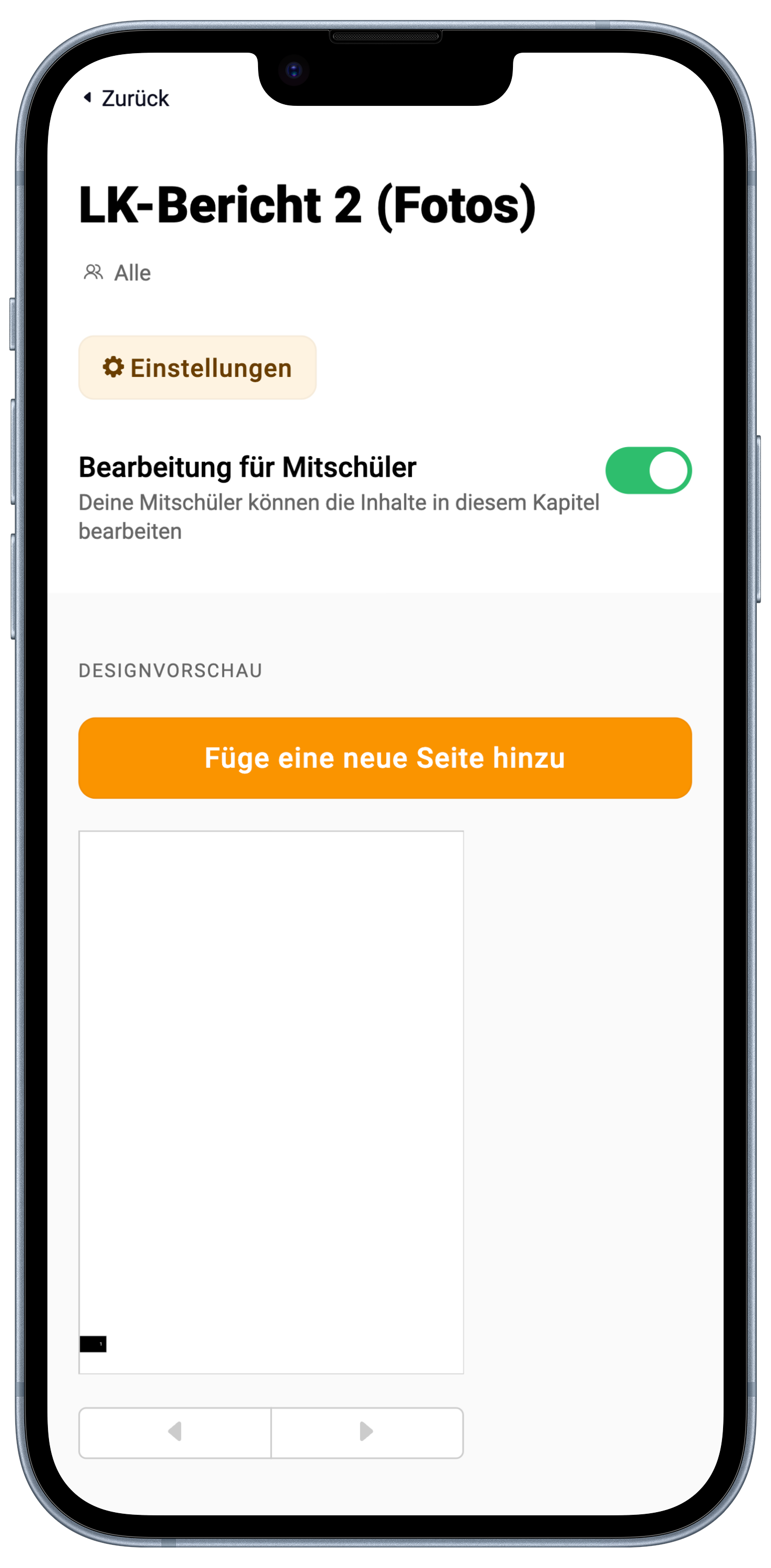Tap Füge eine neue Seite hinzu

pos(385,758)
